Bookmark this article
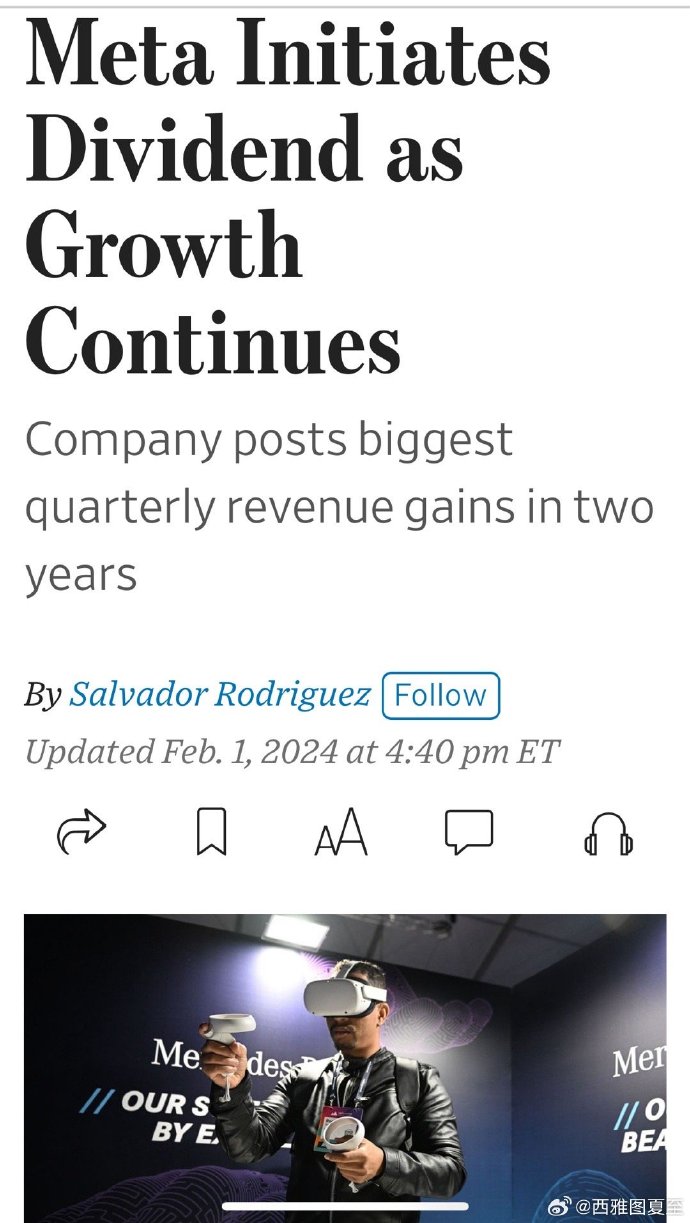690x1223 pixels. click(211, 832)
